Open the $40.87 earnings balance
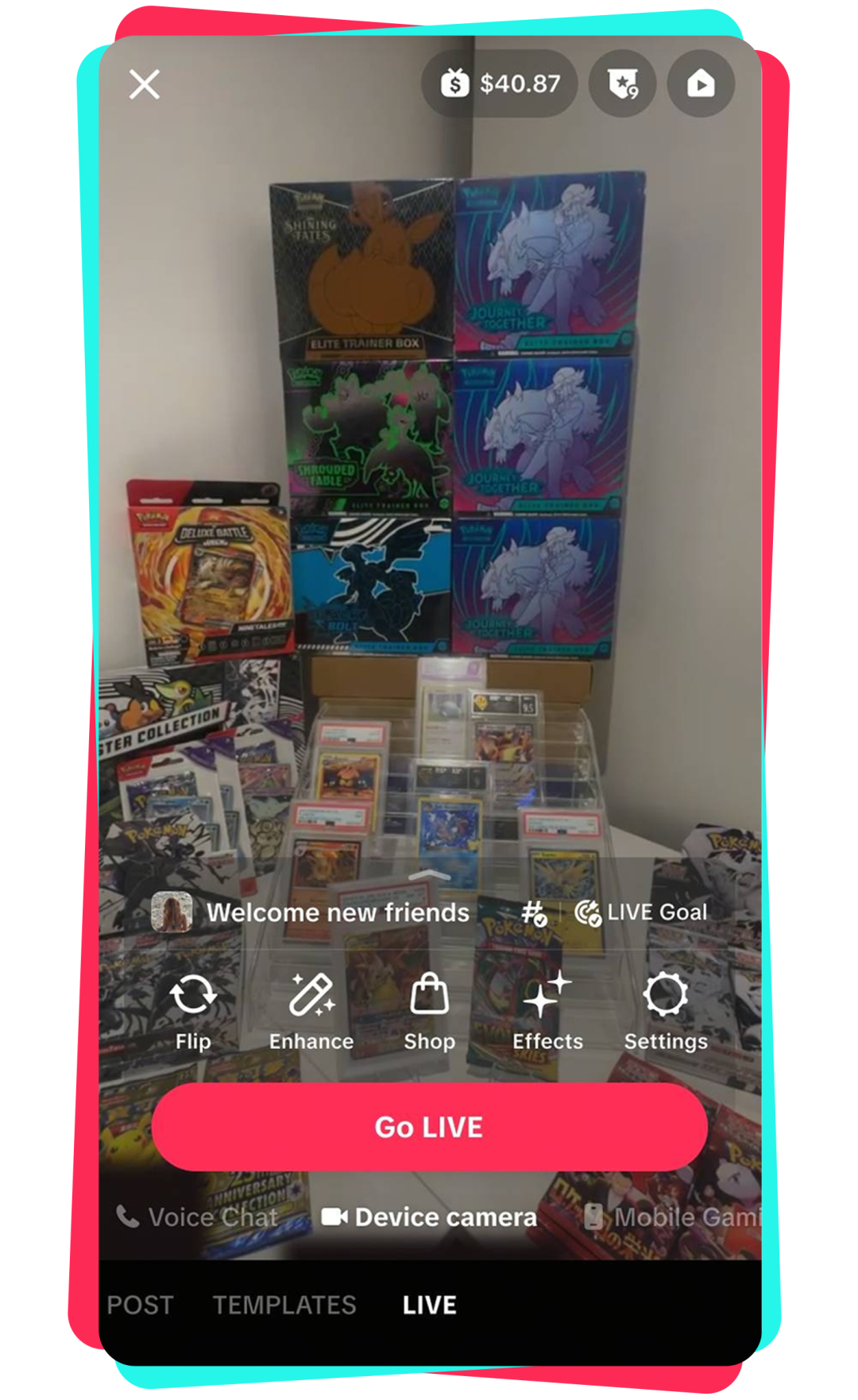Screen dimensions: 858x1400 501,83
